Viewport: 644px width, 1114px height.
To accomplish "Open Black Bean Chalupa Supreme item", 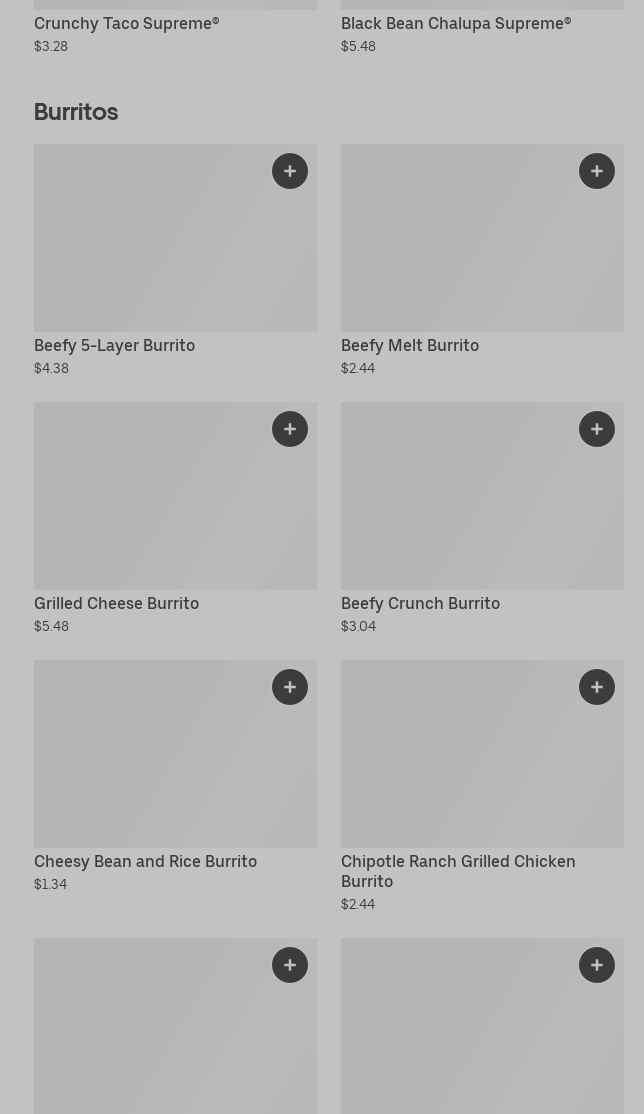I will pos(483,28).
